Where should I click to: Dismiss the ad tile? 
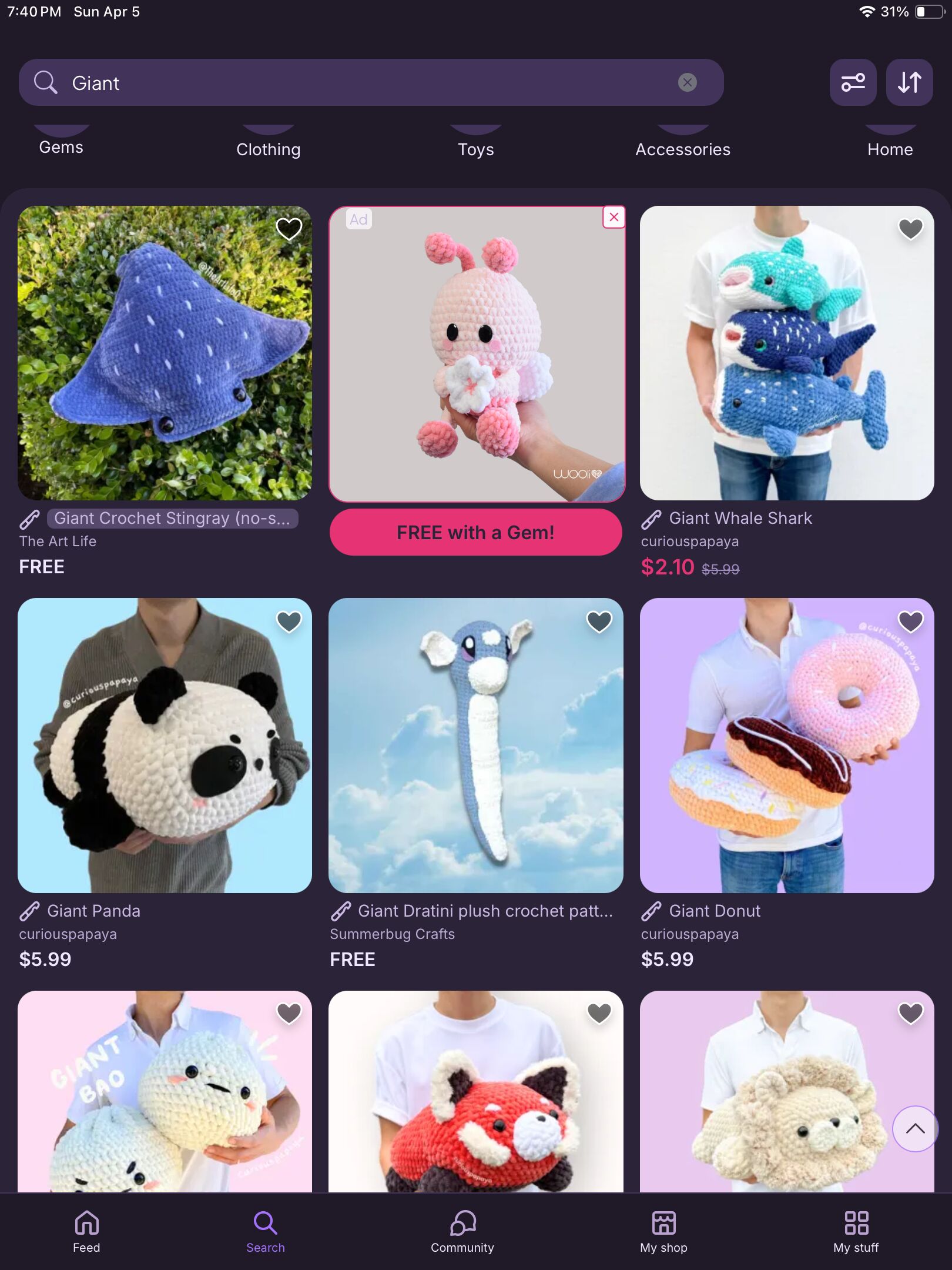tap(614, 218)
